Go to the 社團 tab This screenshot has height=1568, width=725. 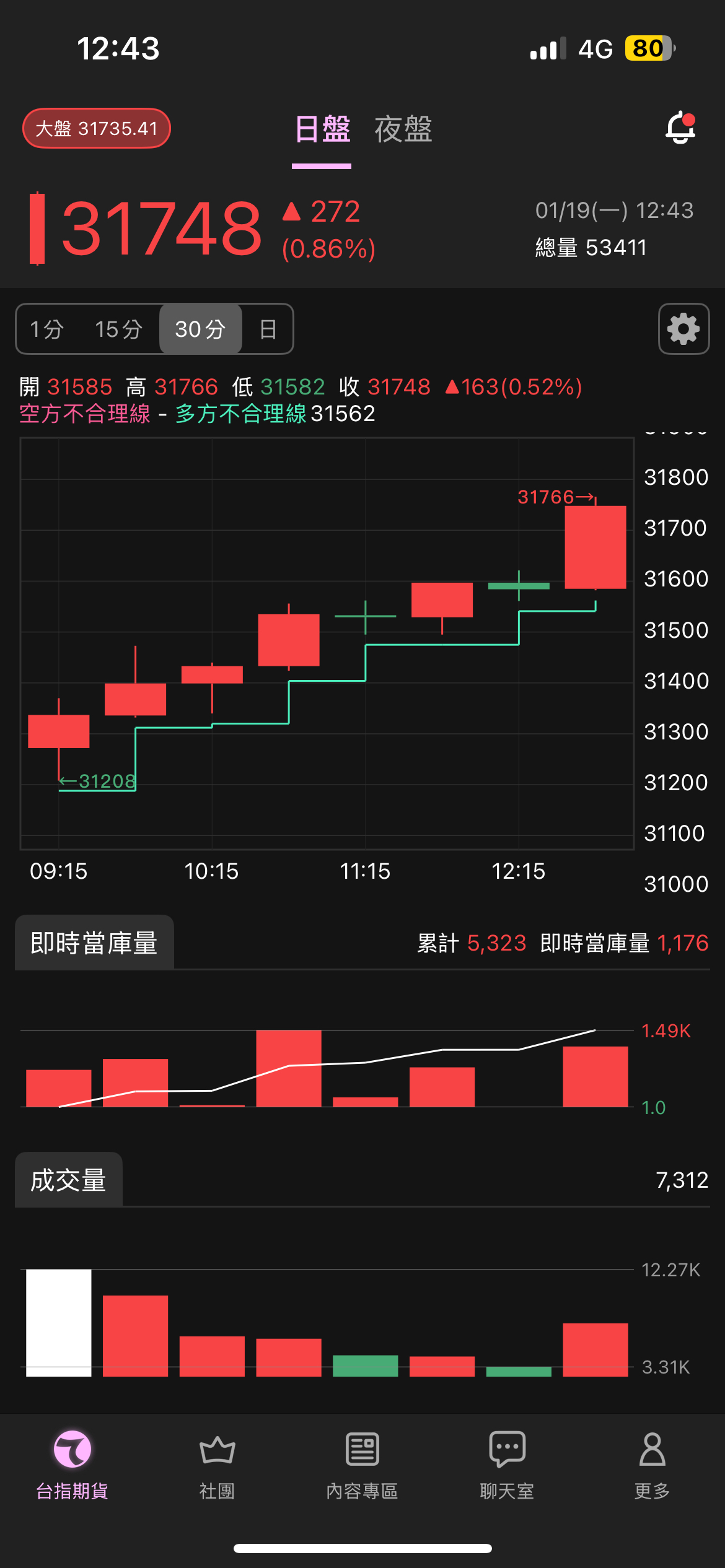tap(217, 1463)
